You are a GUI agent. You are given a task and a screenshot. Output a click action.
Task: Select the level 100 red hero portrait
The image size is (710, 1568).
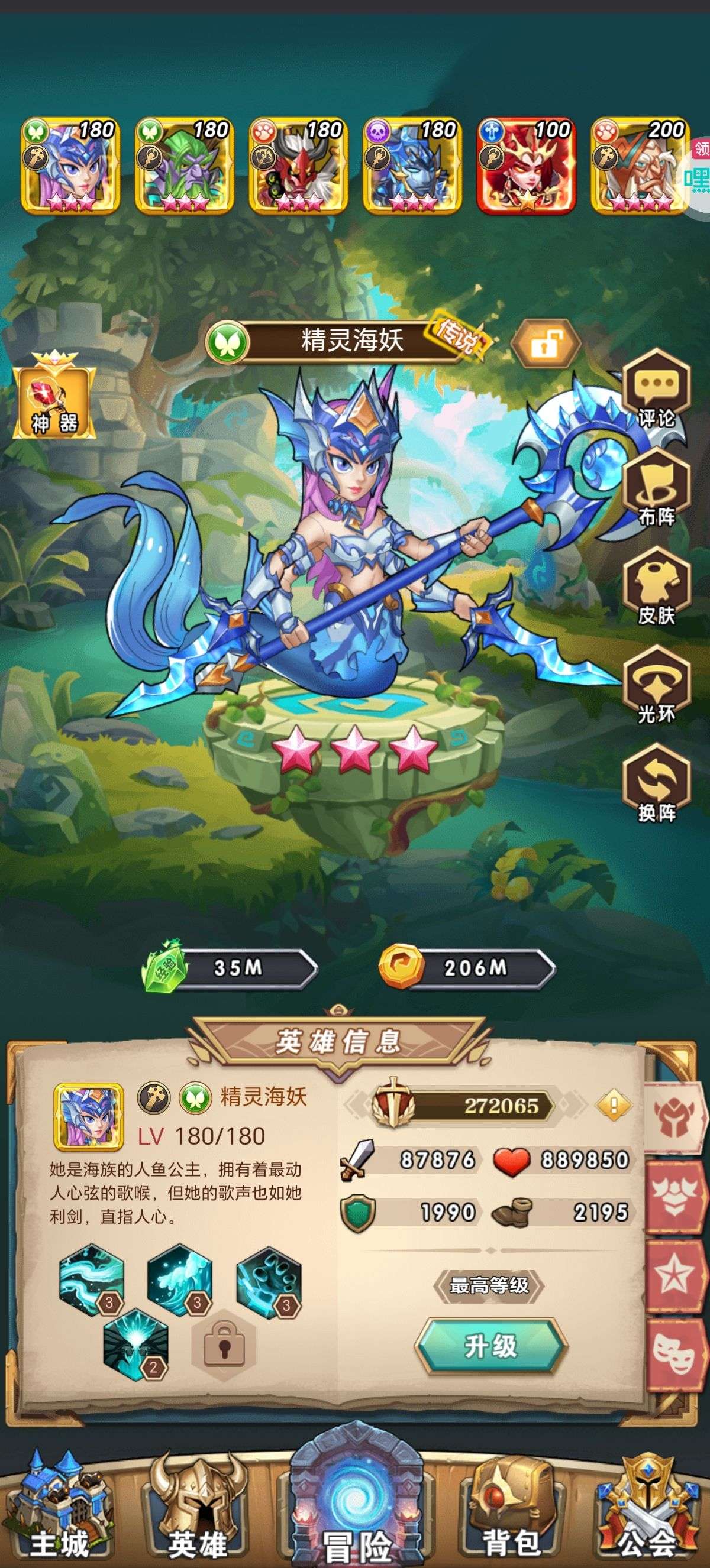[x=527, y=166]
